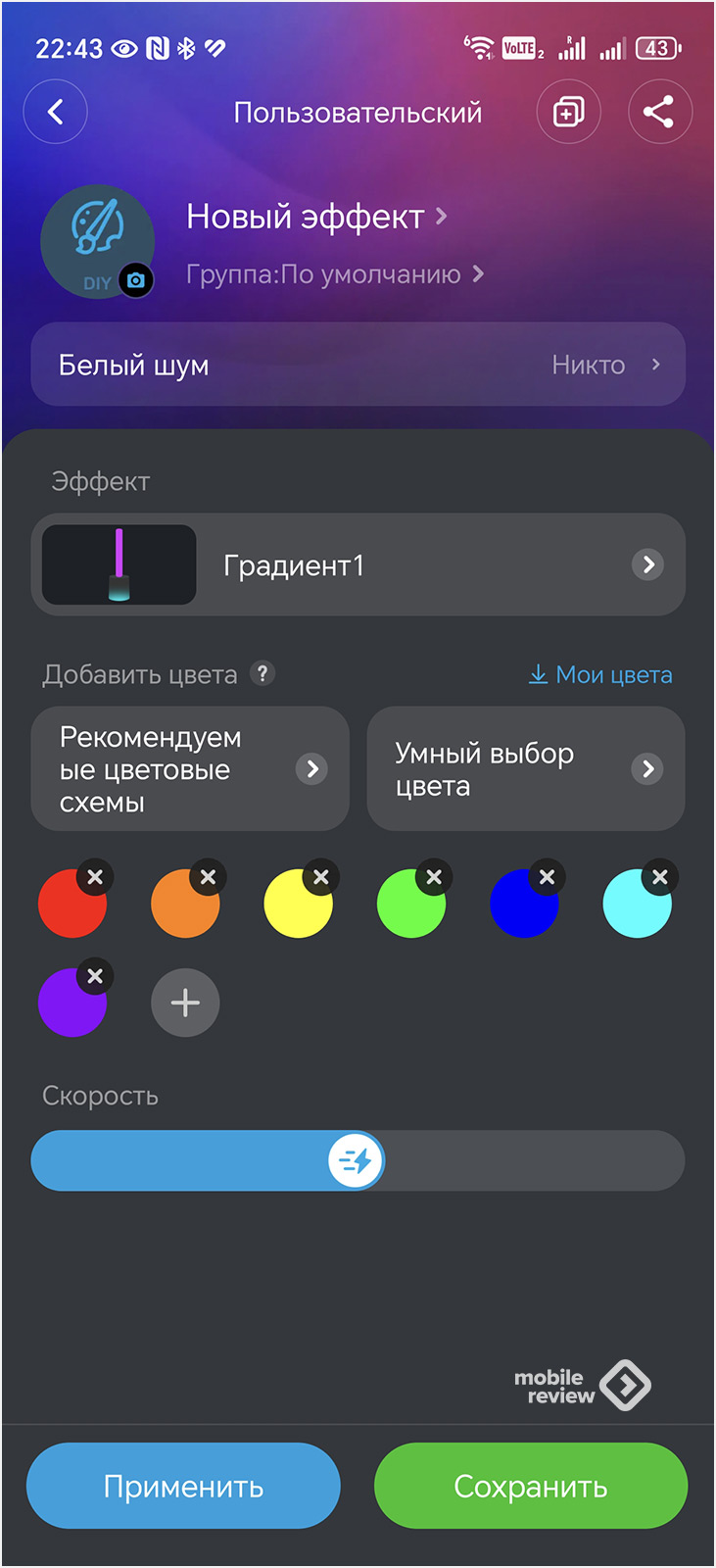This screenshot has width=716, height=1568.
Task: Open Умный выбор цвета
Action: click(x=525, y=769)
